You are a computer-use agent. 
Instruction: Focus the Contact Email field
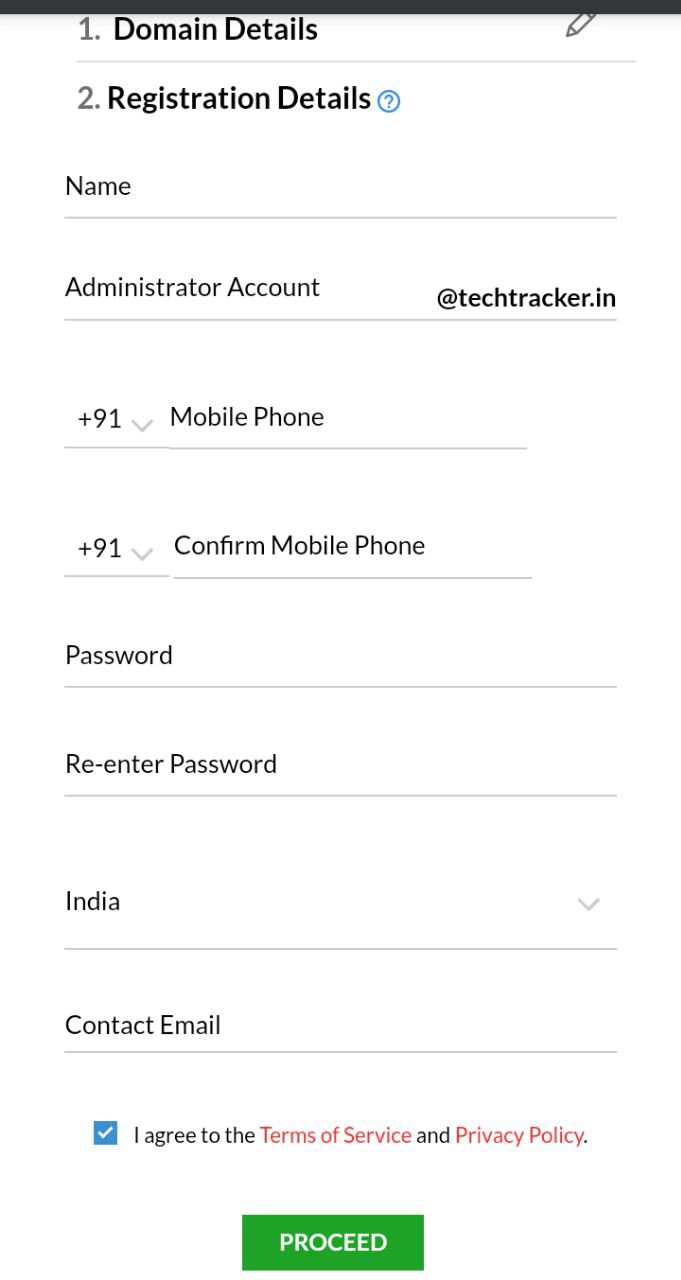point(340,1026)
